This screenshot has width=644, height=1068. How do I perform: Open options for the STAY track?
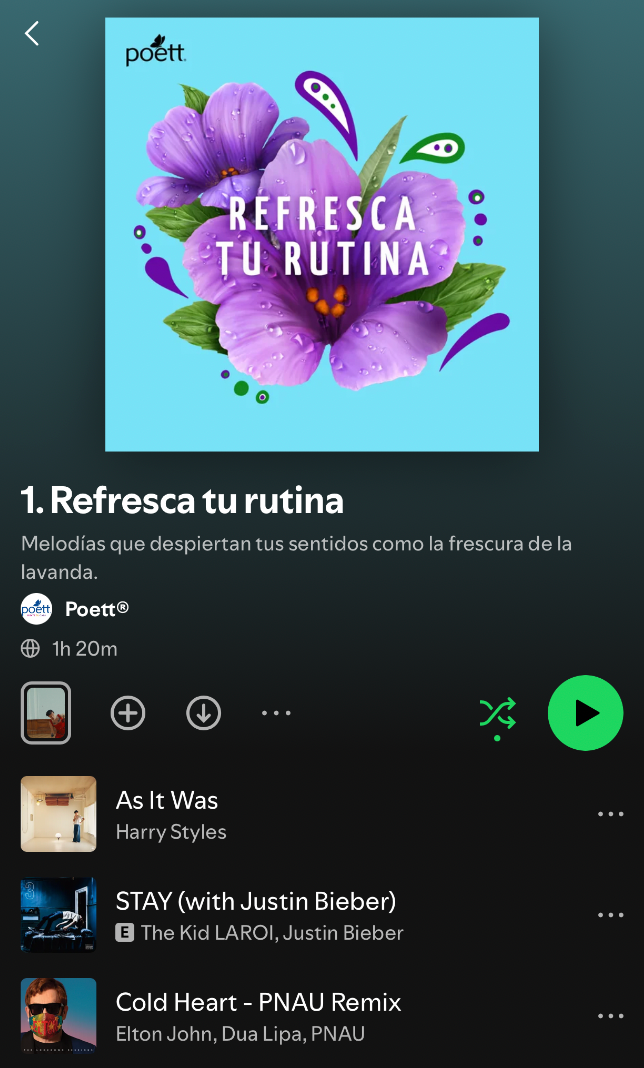(610, 915)
